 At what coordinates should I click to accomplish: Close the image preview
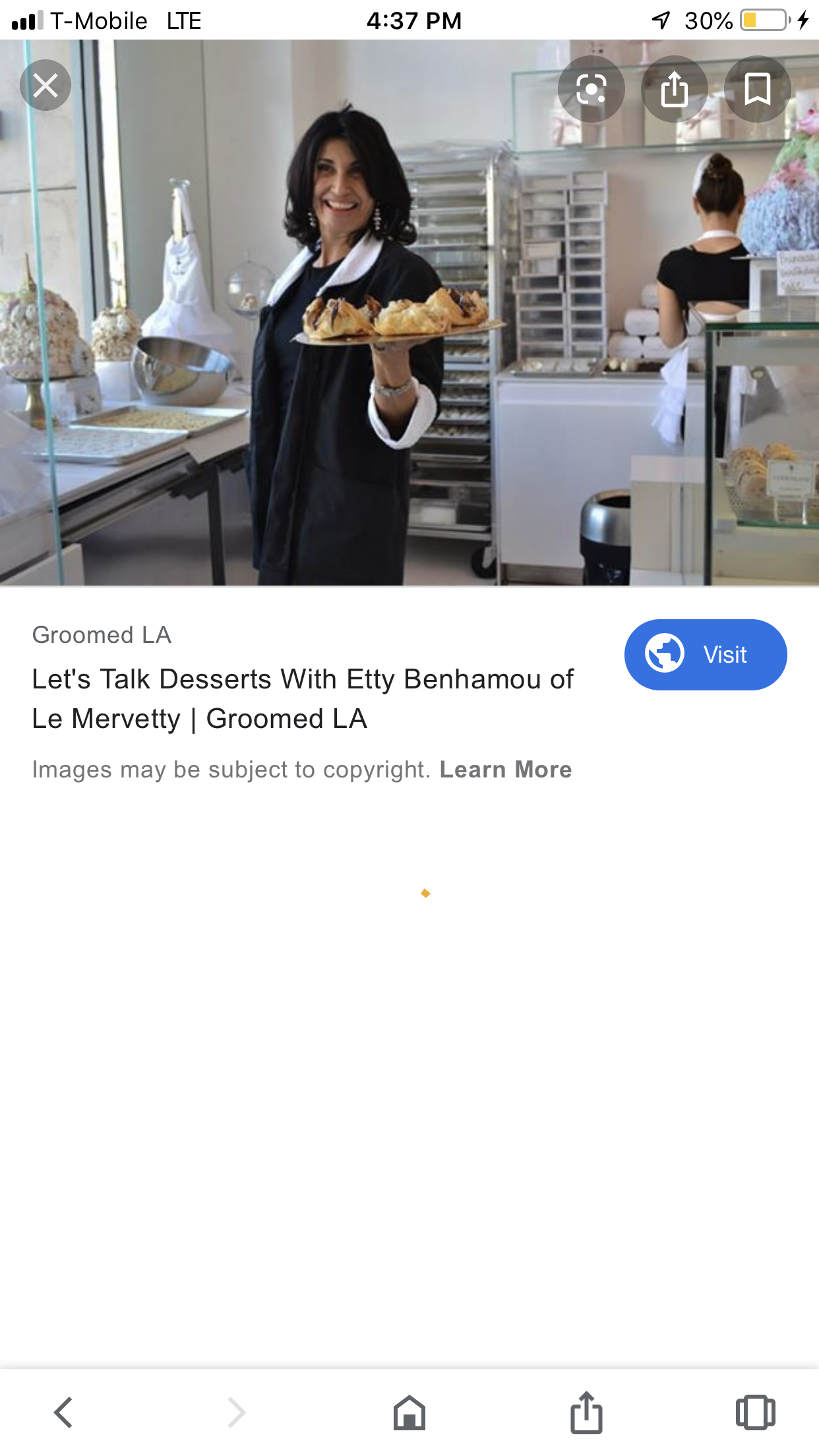[45, 86]
